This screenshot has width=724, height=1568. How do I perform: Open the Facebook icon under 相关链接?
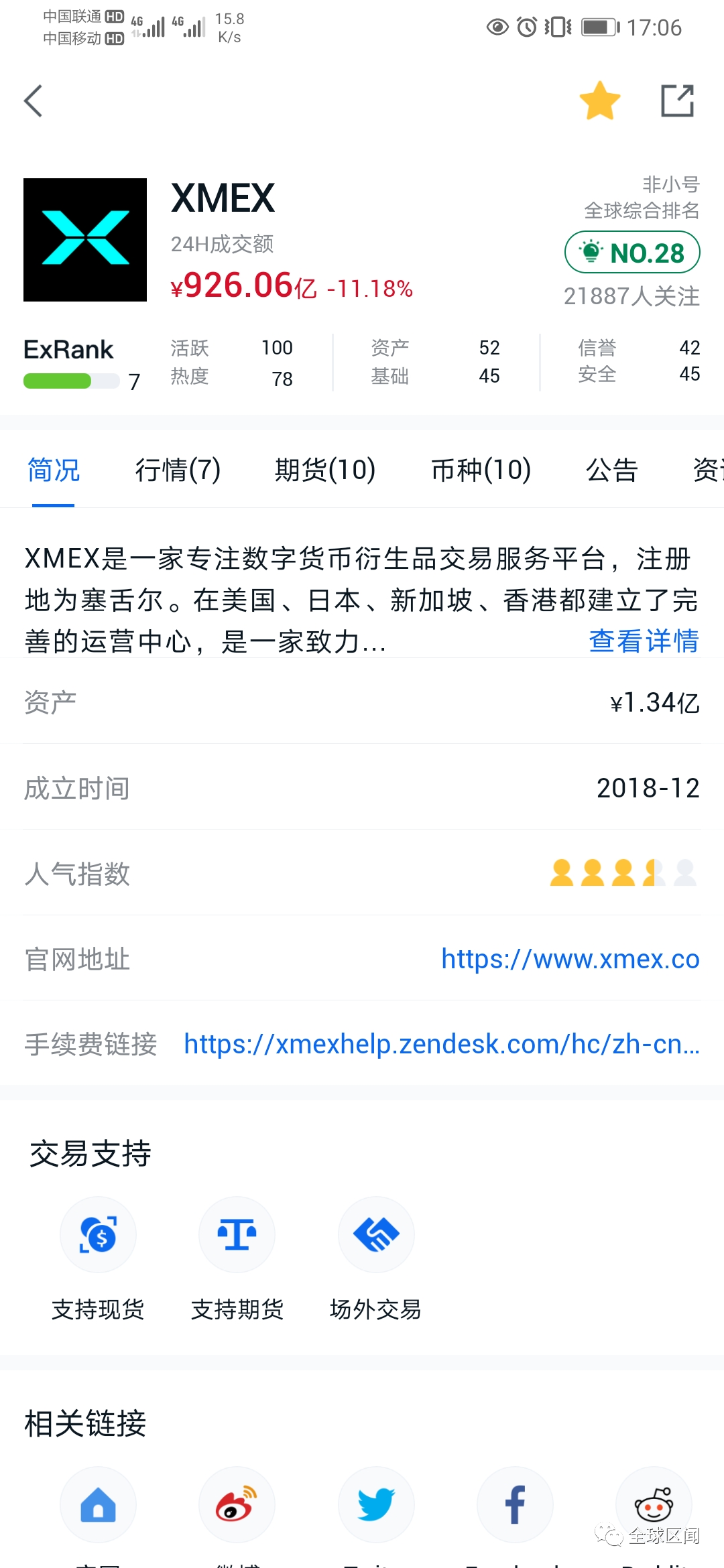(514, 1504)
